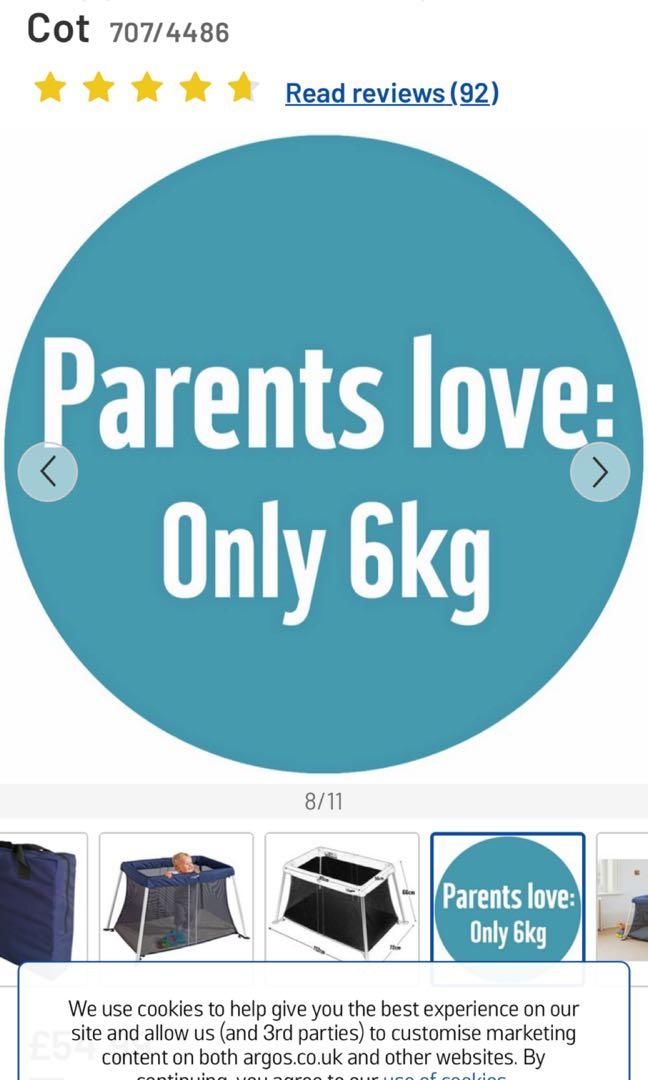
Task: Open the Read reviews (92) link
Action: pos(391,93)
